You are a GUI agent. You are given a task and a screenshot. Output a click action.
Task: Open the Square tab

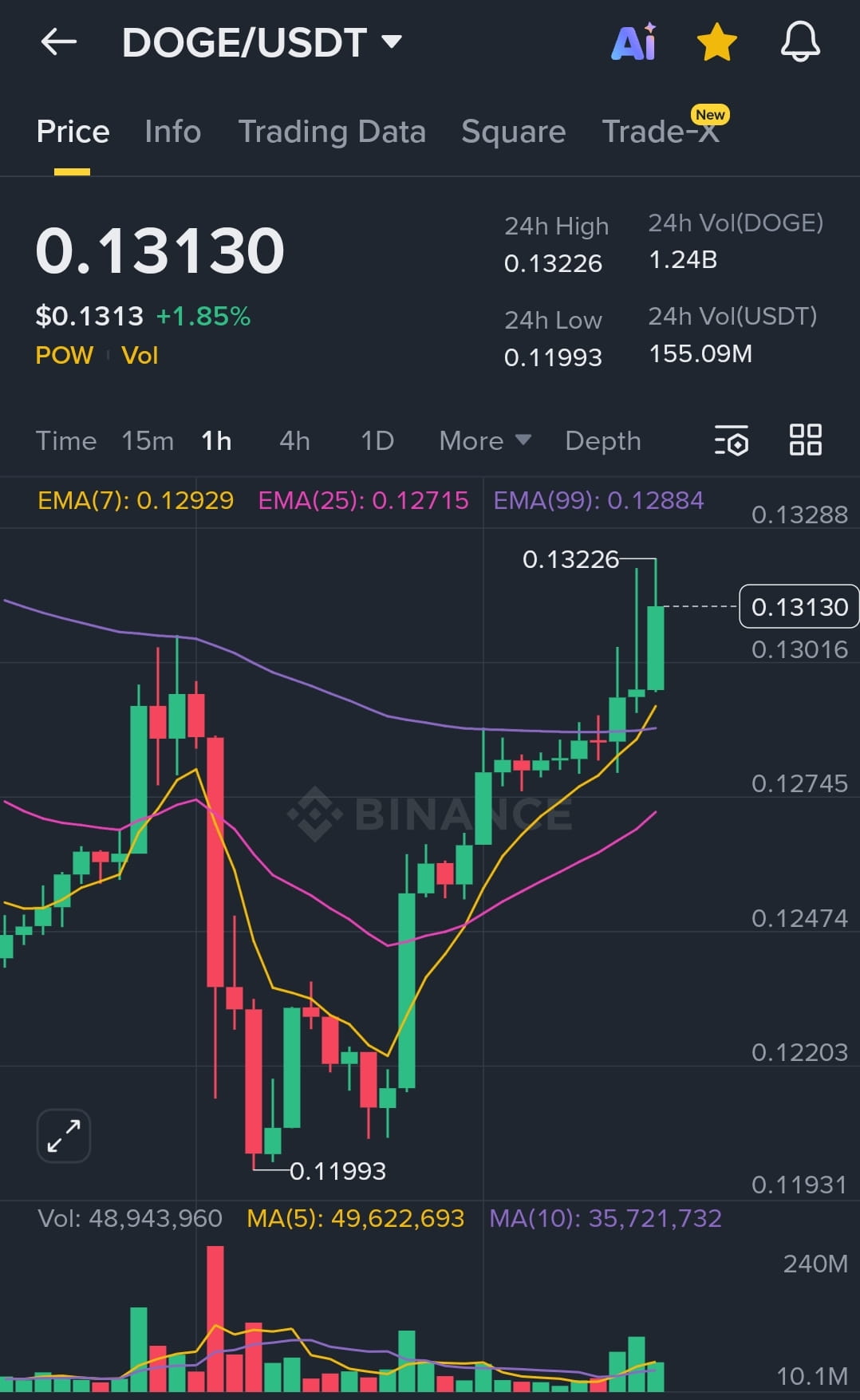513,132
